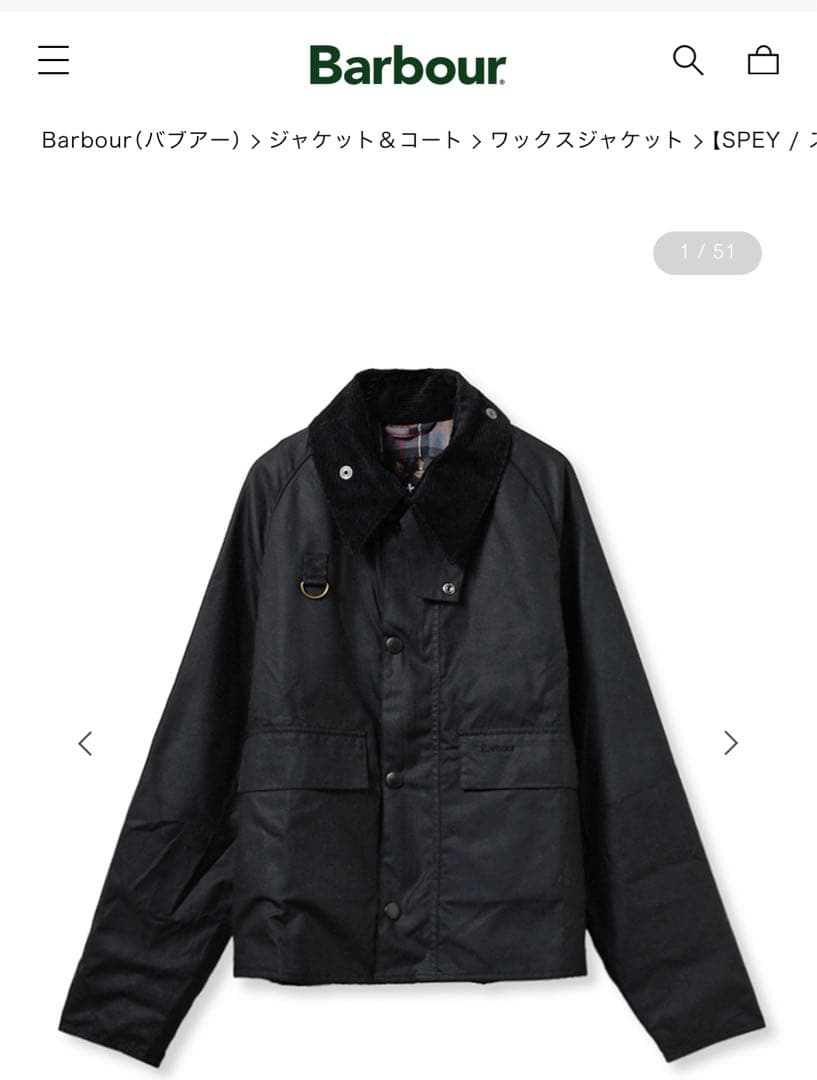Show previous product photo with left arrow
Image resolution: width=817 pixels, height=1080 pixels.
coord(84,743)
